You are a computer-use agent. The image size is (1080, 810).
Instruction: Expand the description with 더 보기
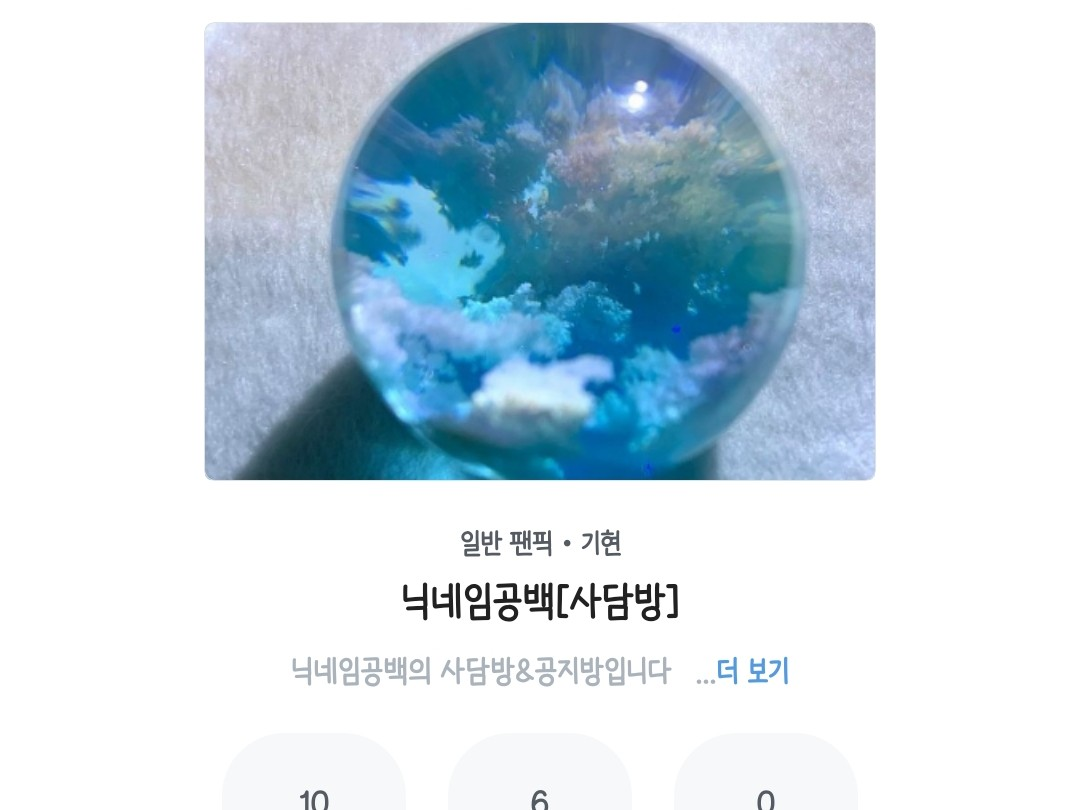point(752,672)
